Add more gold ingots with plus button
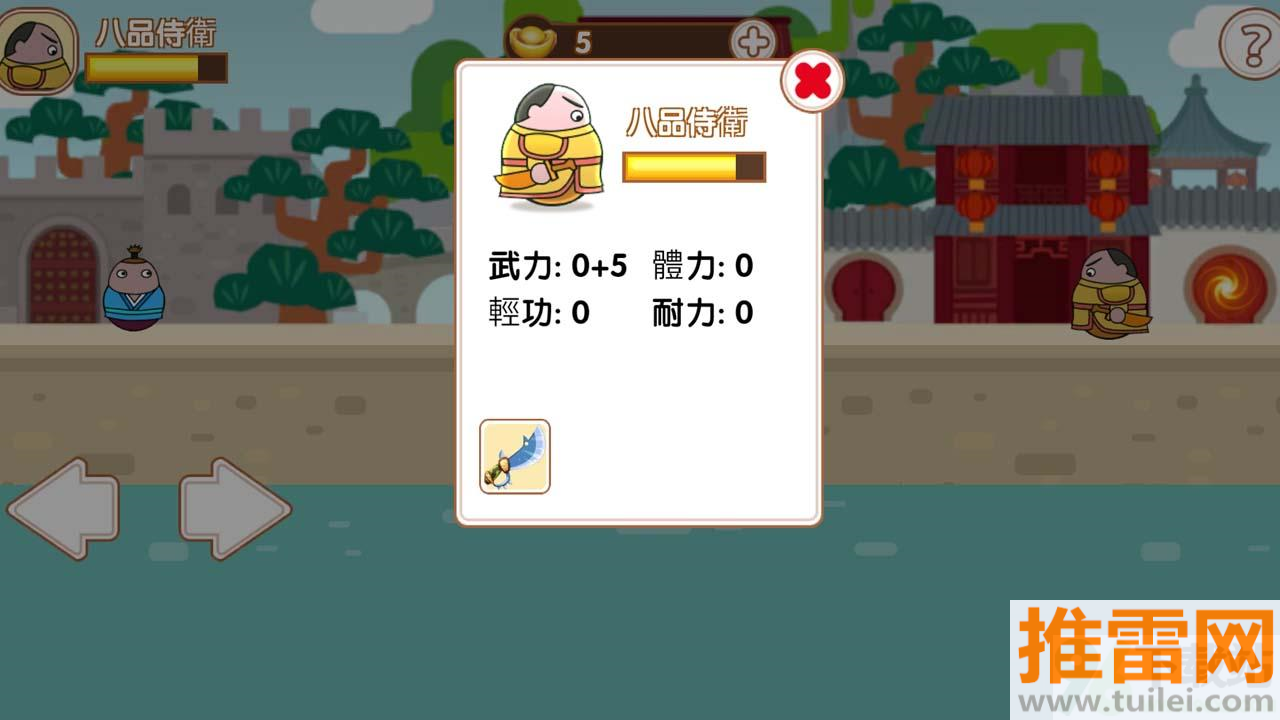This screenshot has height=720, width=1280. click(753, 42)
